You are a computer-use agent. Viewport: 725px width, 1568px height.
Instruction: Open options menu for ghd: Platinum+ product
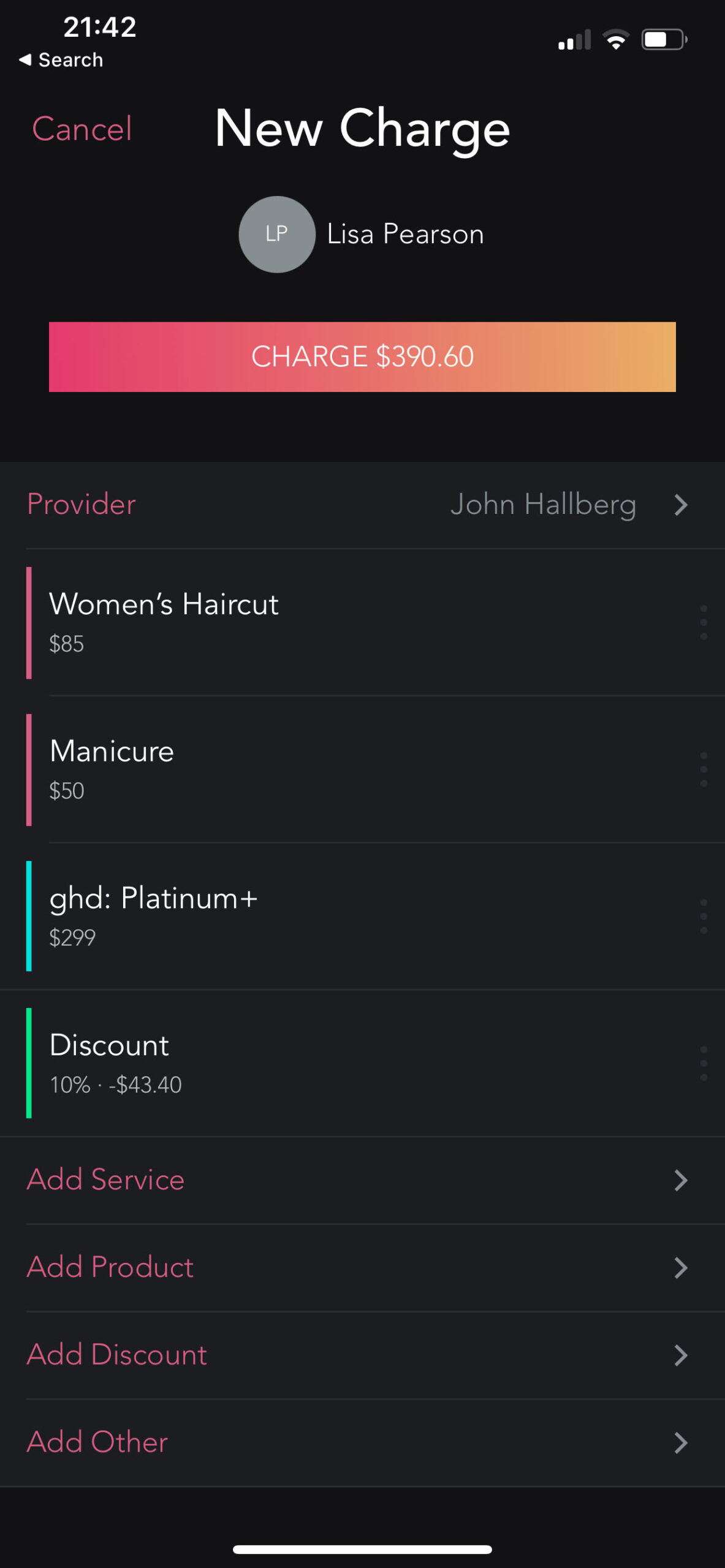(704, 916)
